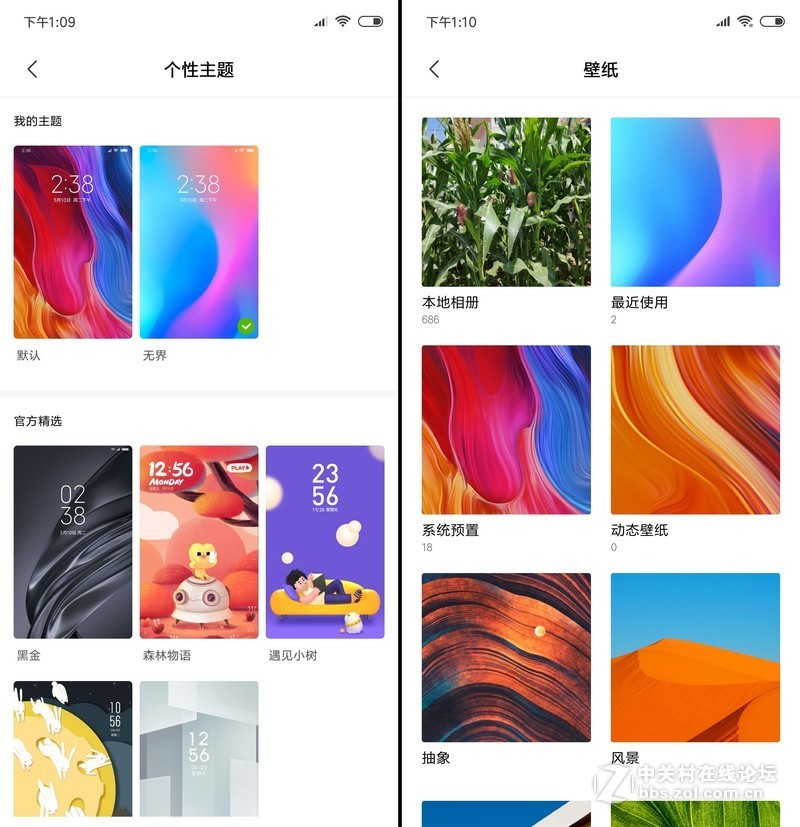Screen dimensions: 800x827
Task: Tap the back arrow on the 壁纸 screen
Action: [x=432, y=70]
